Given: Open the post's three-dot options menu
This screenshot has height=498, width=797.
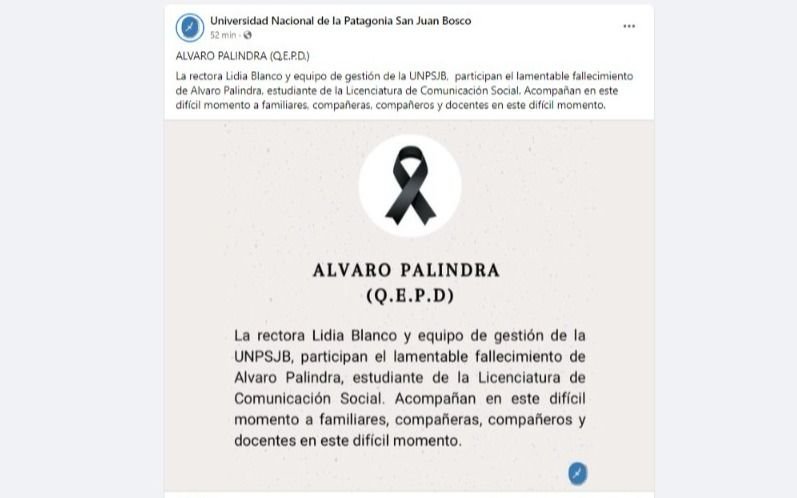Looking at the screenshot, I should pyautogui.click(x=629, y=27).
